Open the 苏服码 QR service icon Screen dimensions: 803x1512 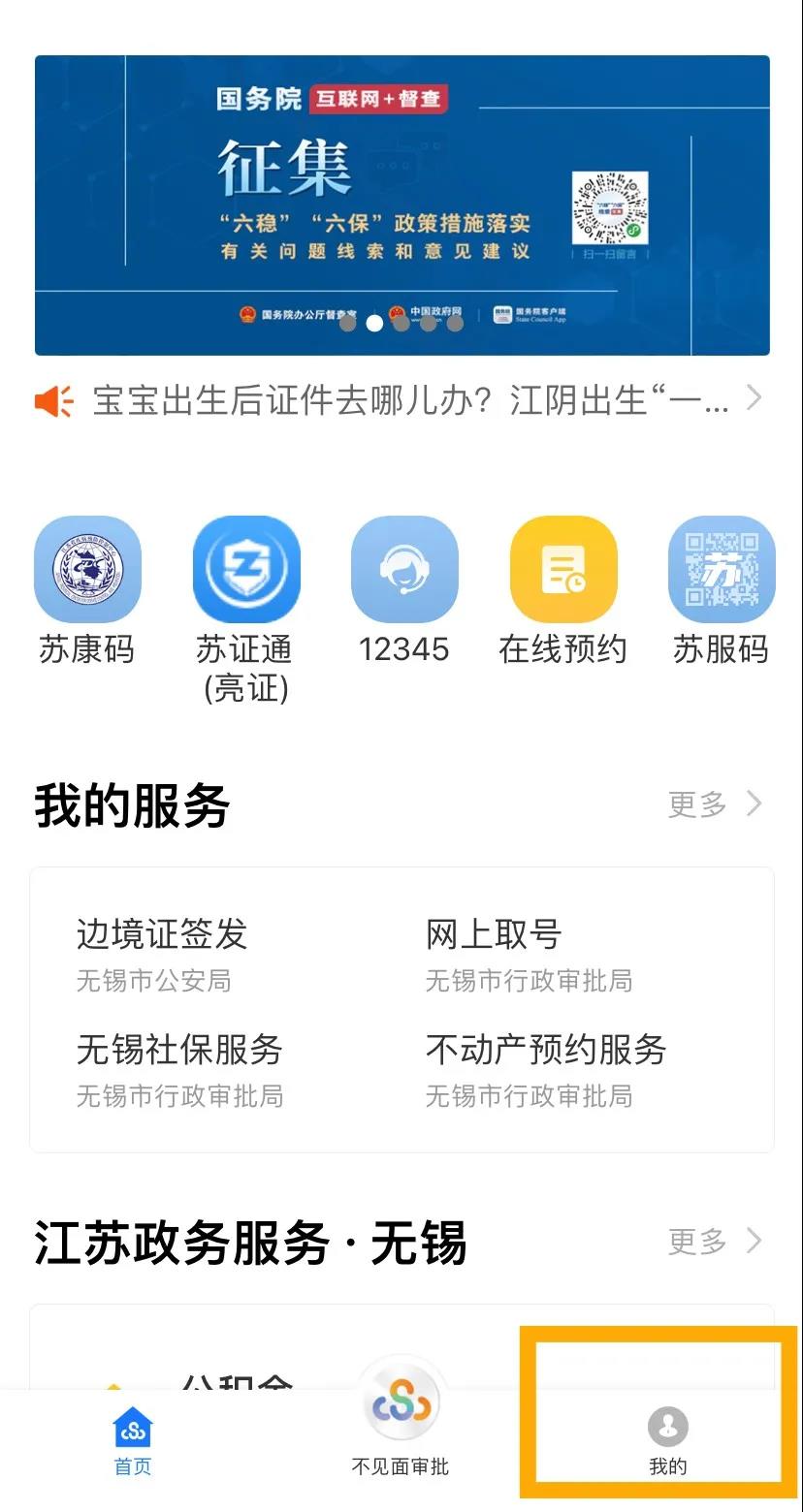click(721, 570)
